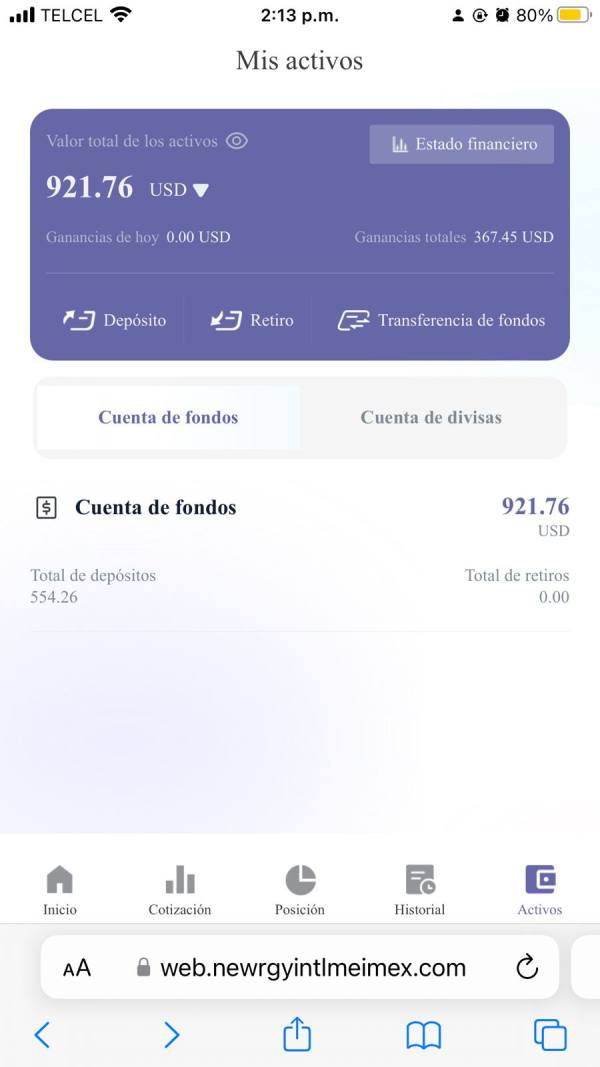Image resolution: width=600 pixels, height=1067 pixels.
Task: Hide total asset value with eye icon
Action: click(x=237, y=141)
